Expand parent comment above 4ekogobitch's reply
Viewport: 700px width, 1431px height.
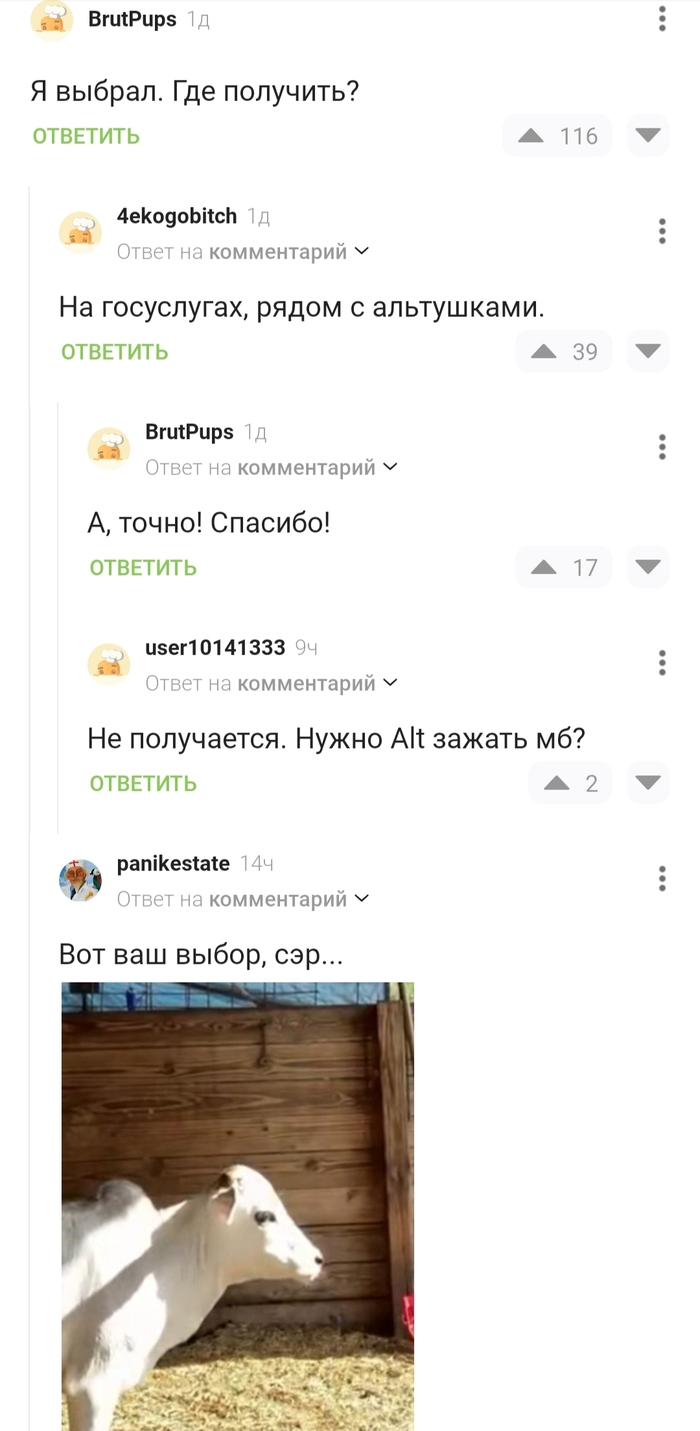(361, 252)
